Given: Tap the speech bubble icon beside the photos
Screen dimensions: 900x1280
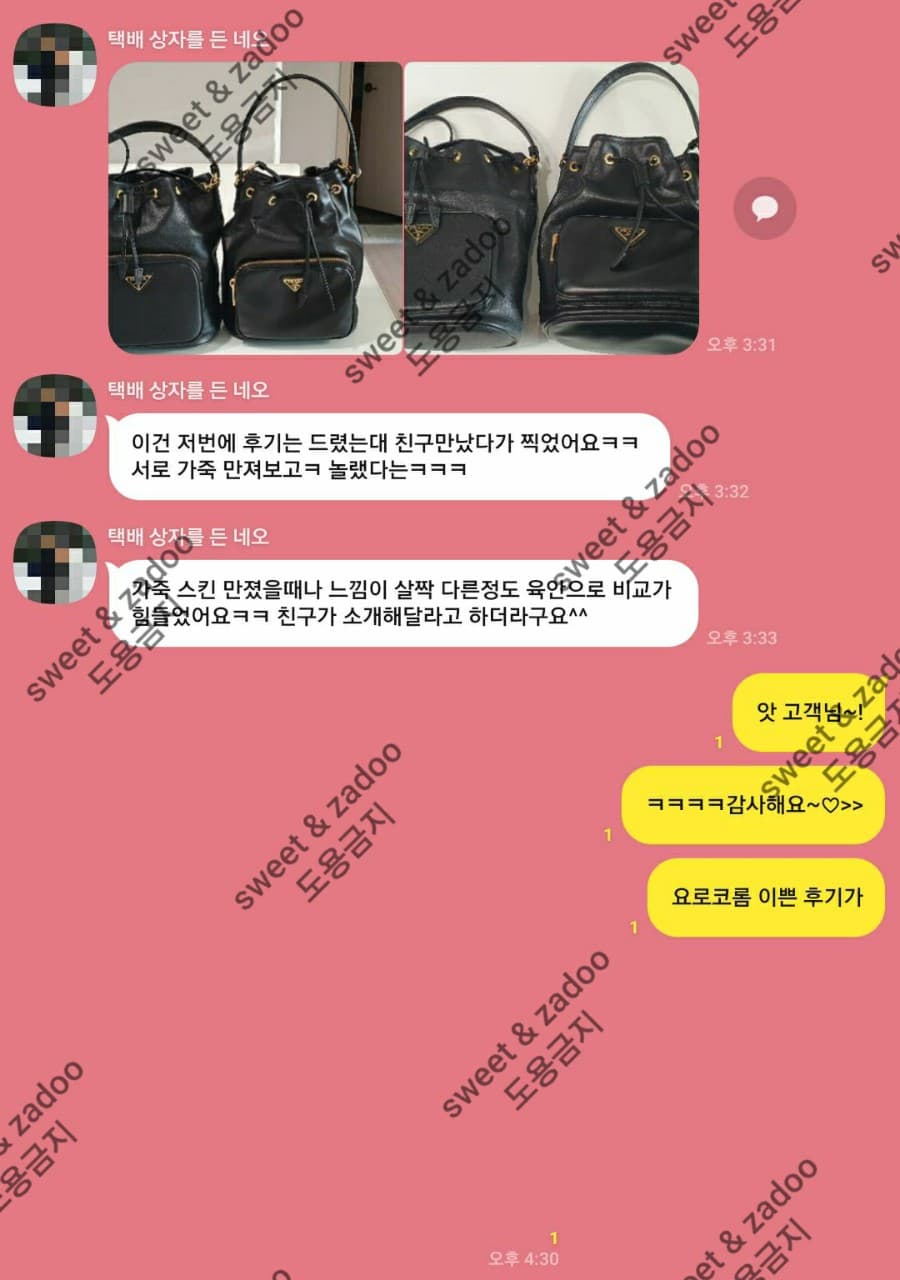Looking at the screenshot, I should (x=765, y=208).
